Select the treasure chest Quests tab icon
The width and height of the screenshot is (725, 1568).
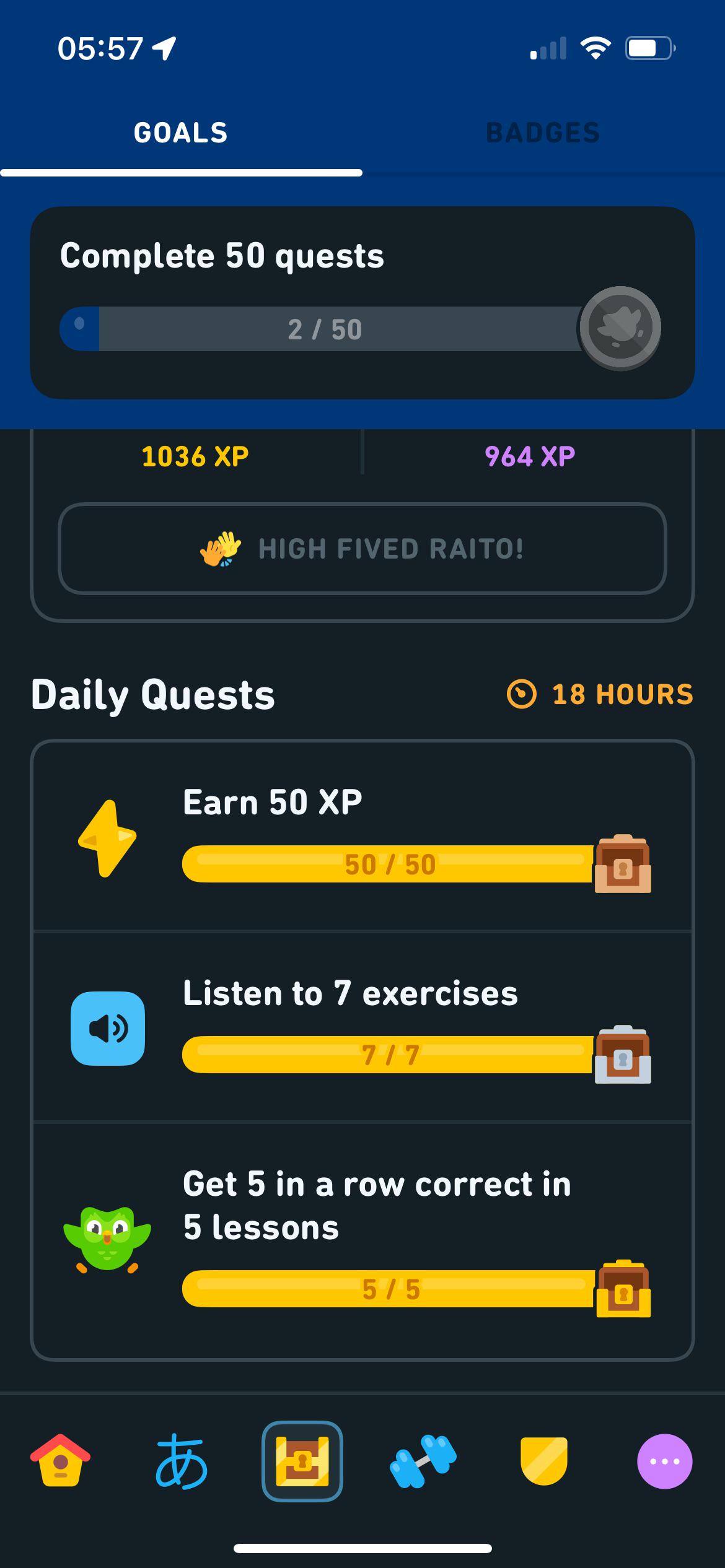pyautogui.click(x=302, y=1460)
